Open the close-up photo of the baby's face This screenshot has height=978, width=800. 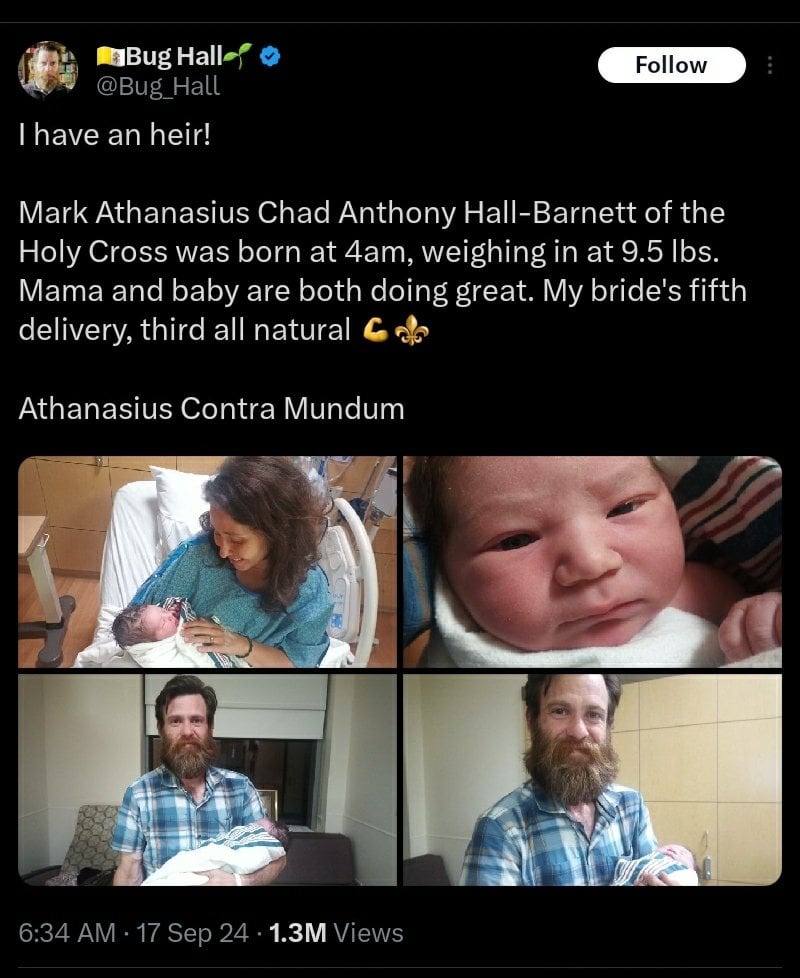coord(592,562)
